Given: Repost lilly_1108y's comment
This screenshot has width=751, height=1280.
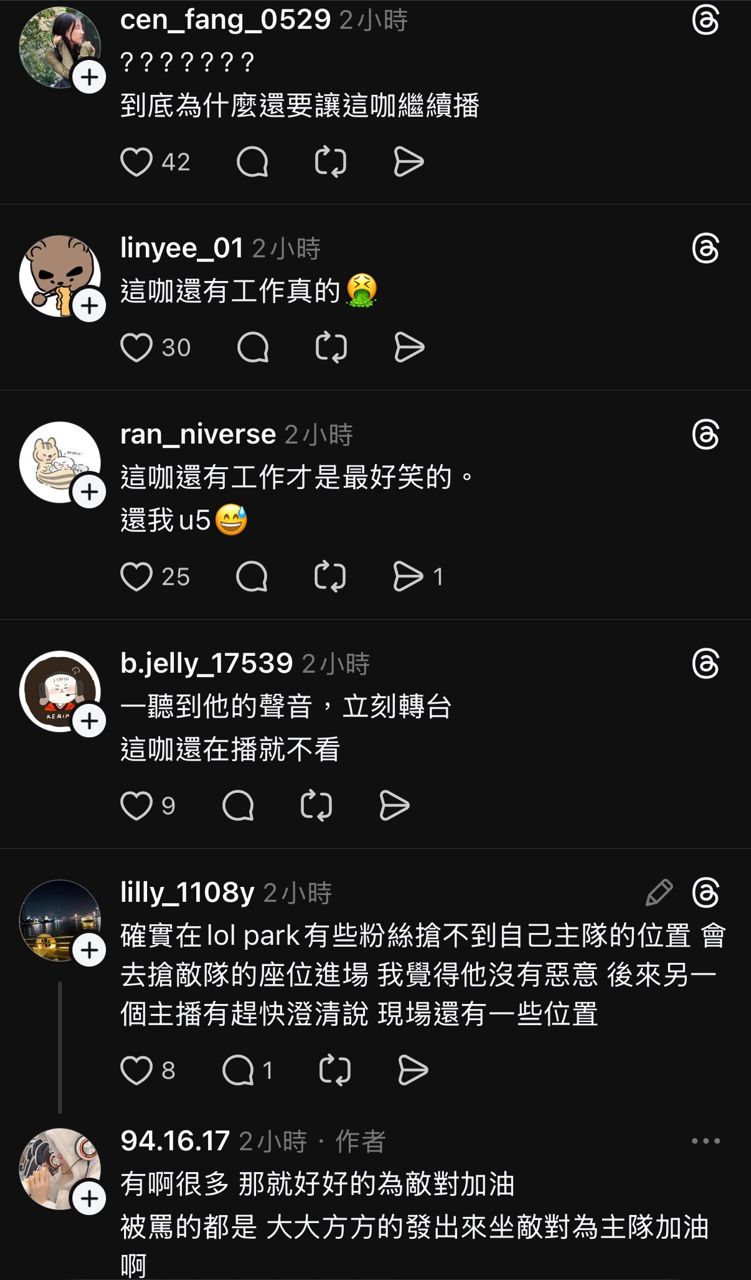Looking at the screenshot, I should pyautogui.click(x=334, y=1071).
